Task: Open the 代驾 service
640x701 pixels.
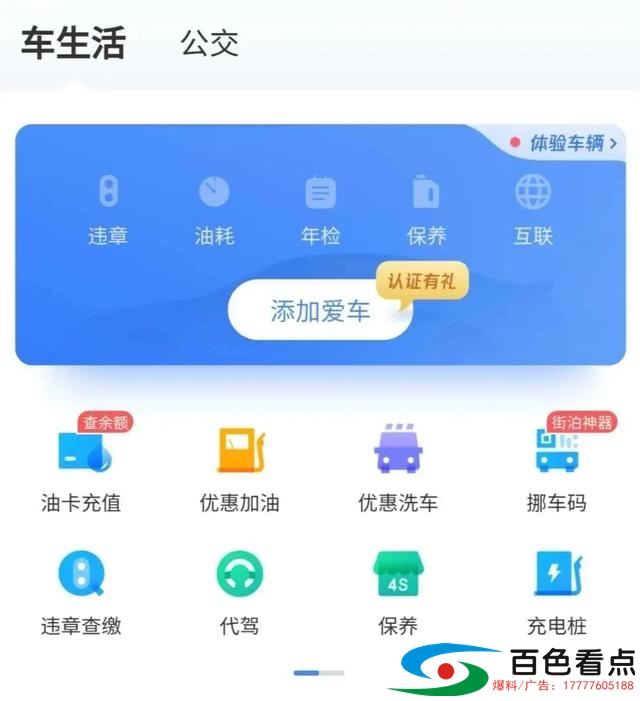Action: [x=240, y=592]
